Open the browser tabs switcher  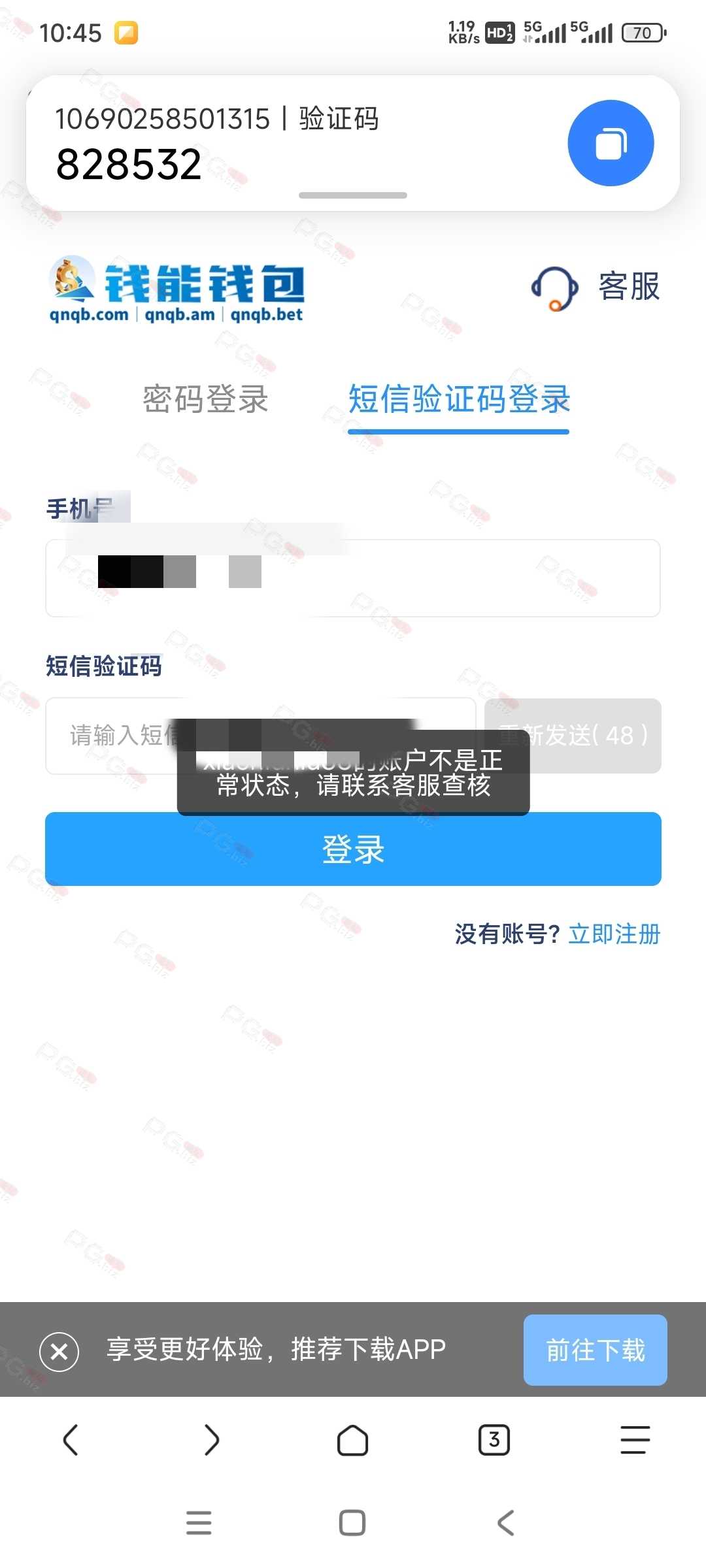point(494,1440)
